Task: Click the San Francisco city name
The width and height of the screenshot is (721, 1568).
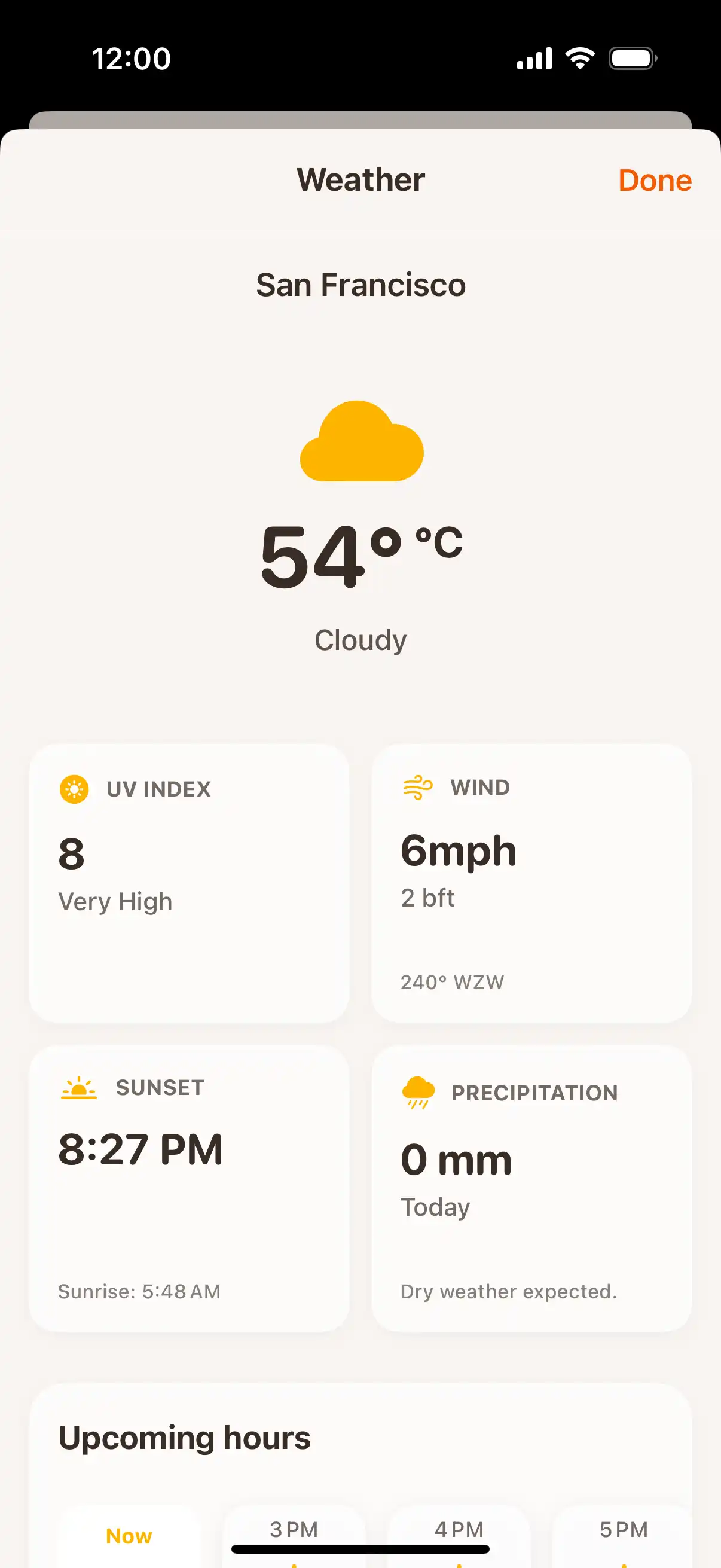Action: (361, 284)
